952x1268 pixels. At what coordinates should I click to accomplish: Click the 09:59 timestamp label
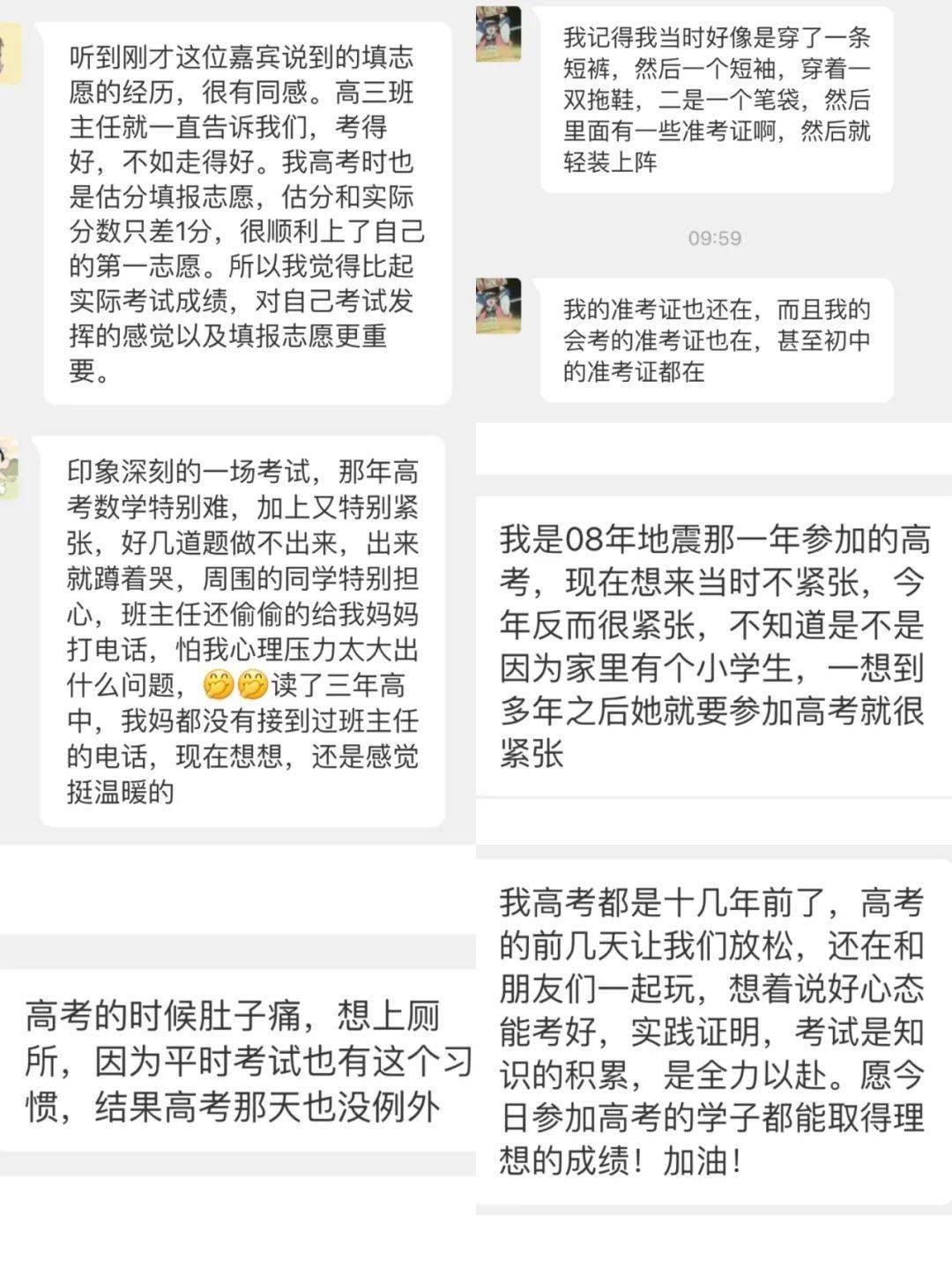click(716, 236)
